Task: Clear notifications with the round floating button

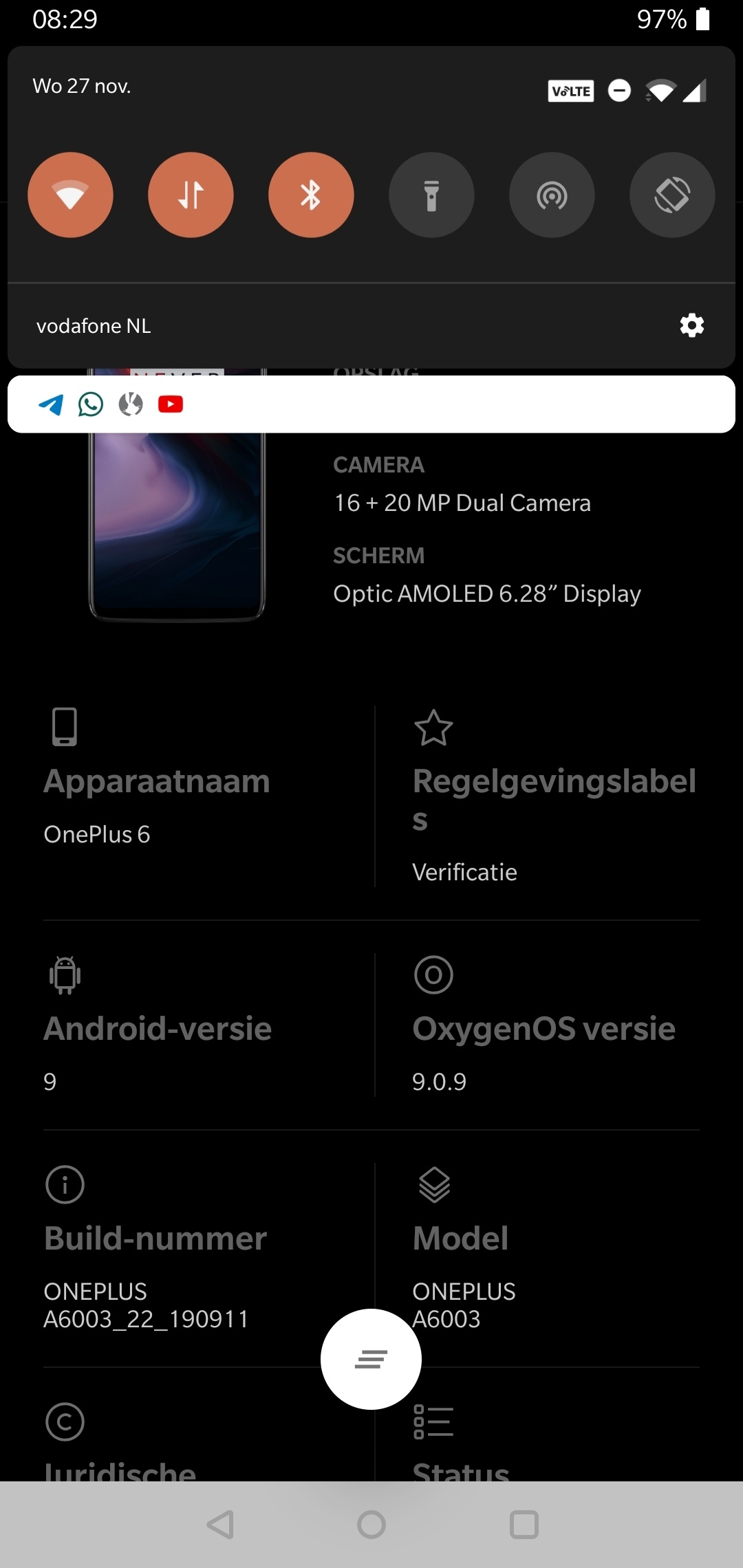Action: tap(371, 1359)
